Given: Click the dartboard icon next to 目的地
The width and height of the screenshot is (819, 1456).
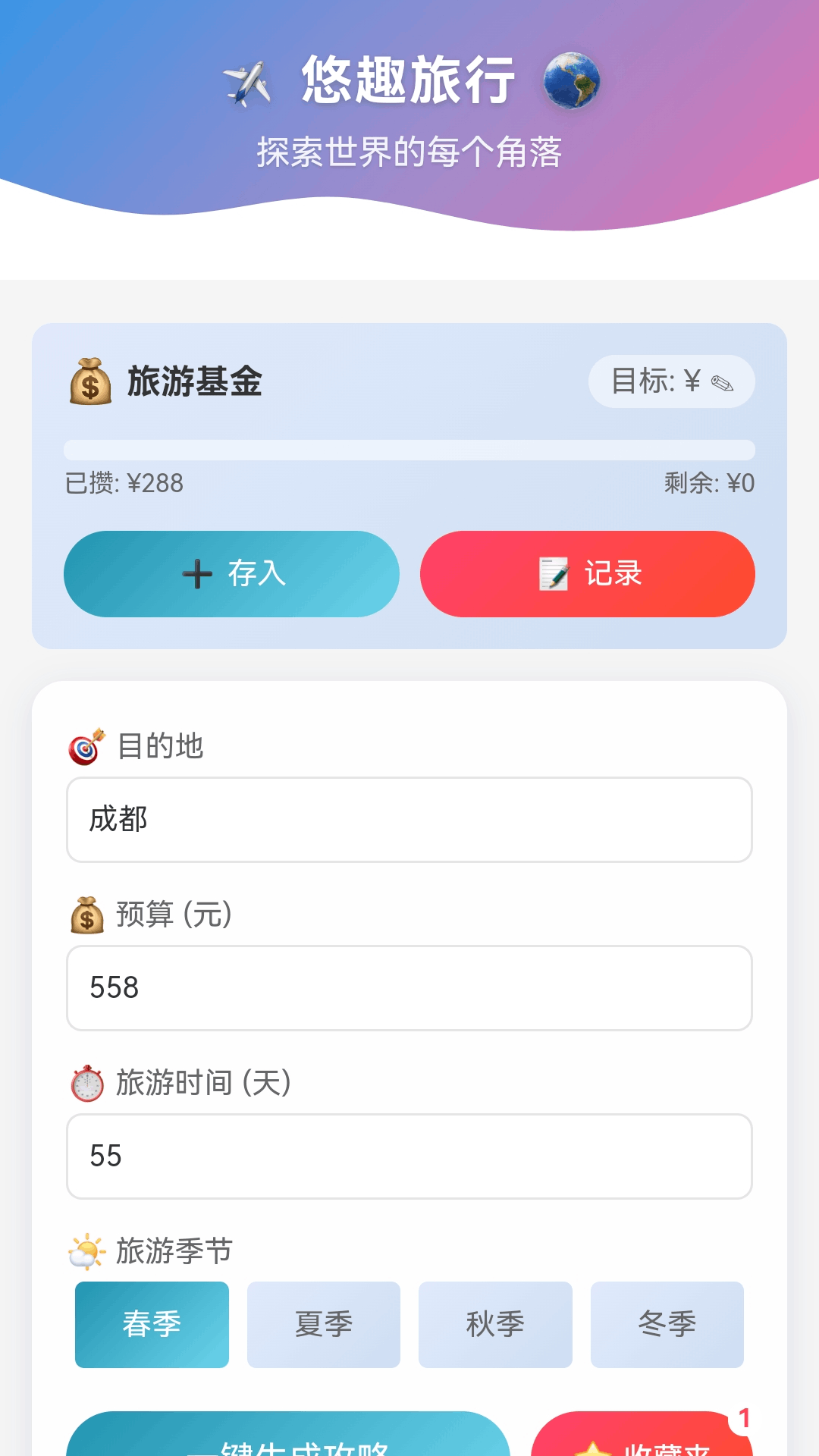Looking at the screenshot, I should coord(86,747).
